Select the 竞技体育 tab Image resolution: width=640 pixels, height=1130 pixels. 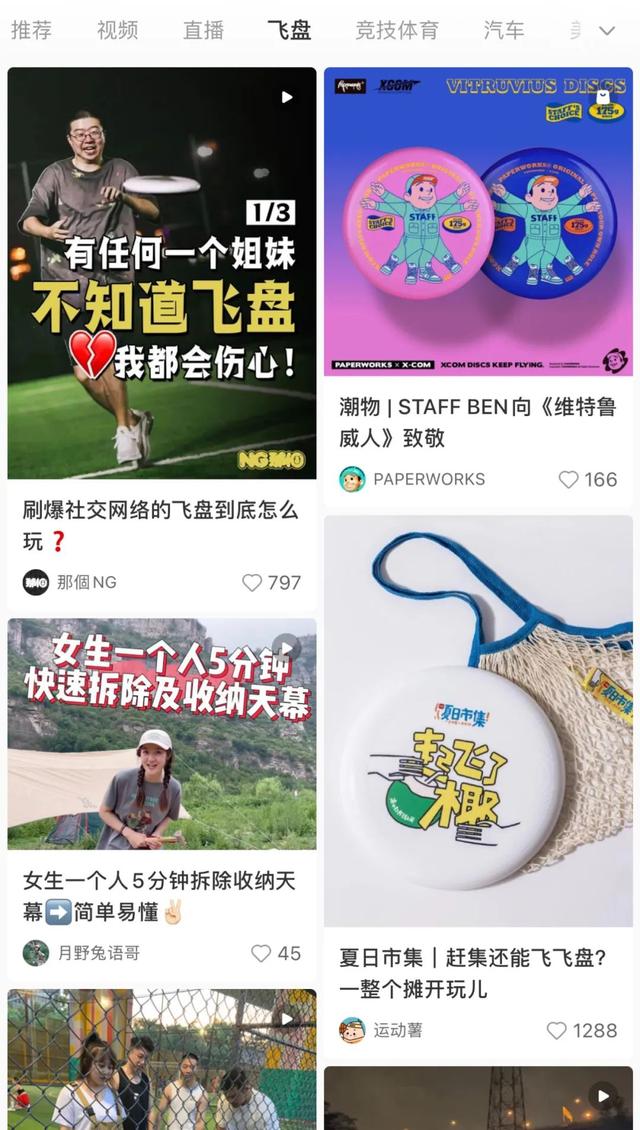click(x=396, y=30)
